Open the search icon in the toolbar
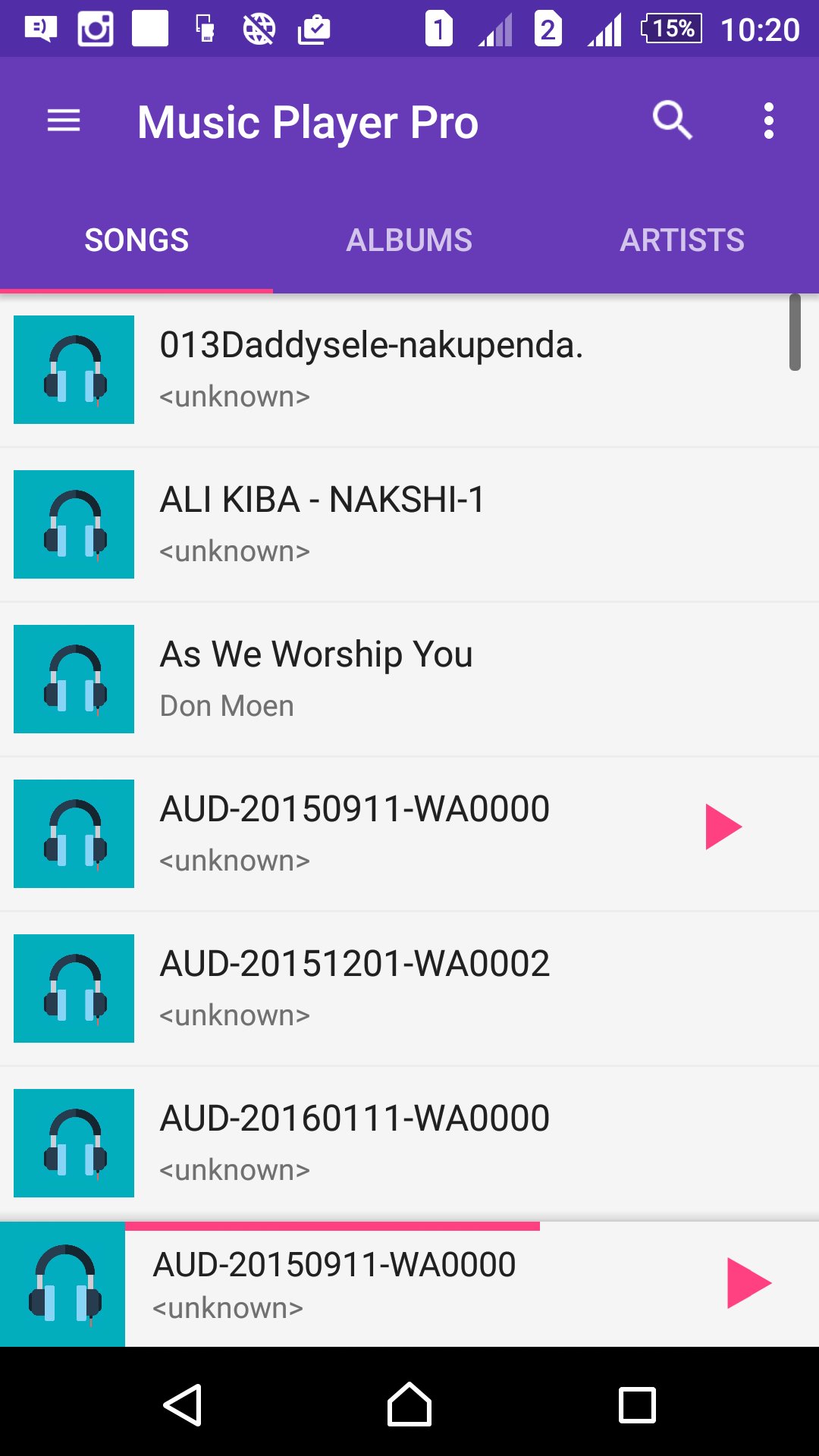The height and width of the screenshot is (1456, 819). [x=672, y=119]
